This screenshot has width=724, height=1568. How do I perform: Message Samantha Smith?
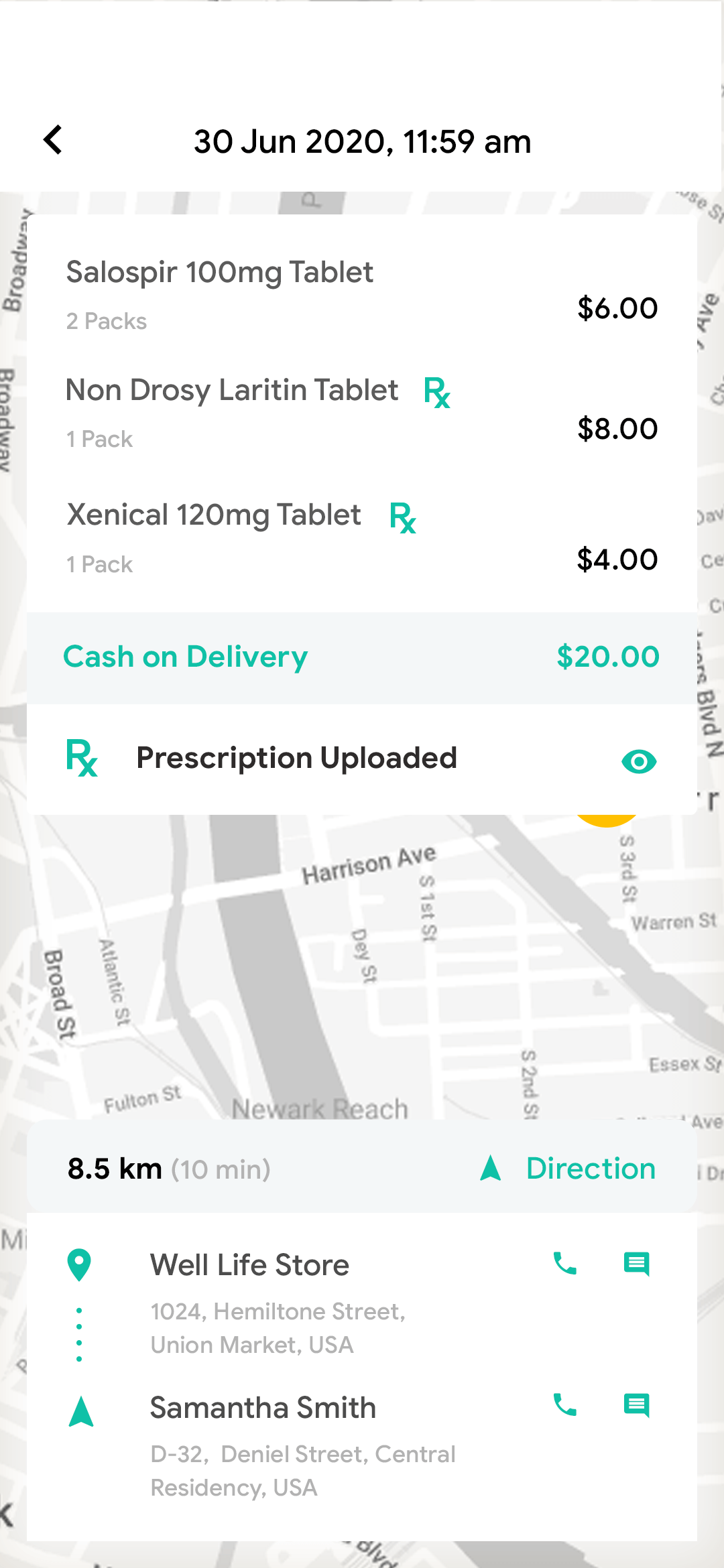click(x=636, y=1404)
